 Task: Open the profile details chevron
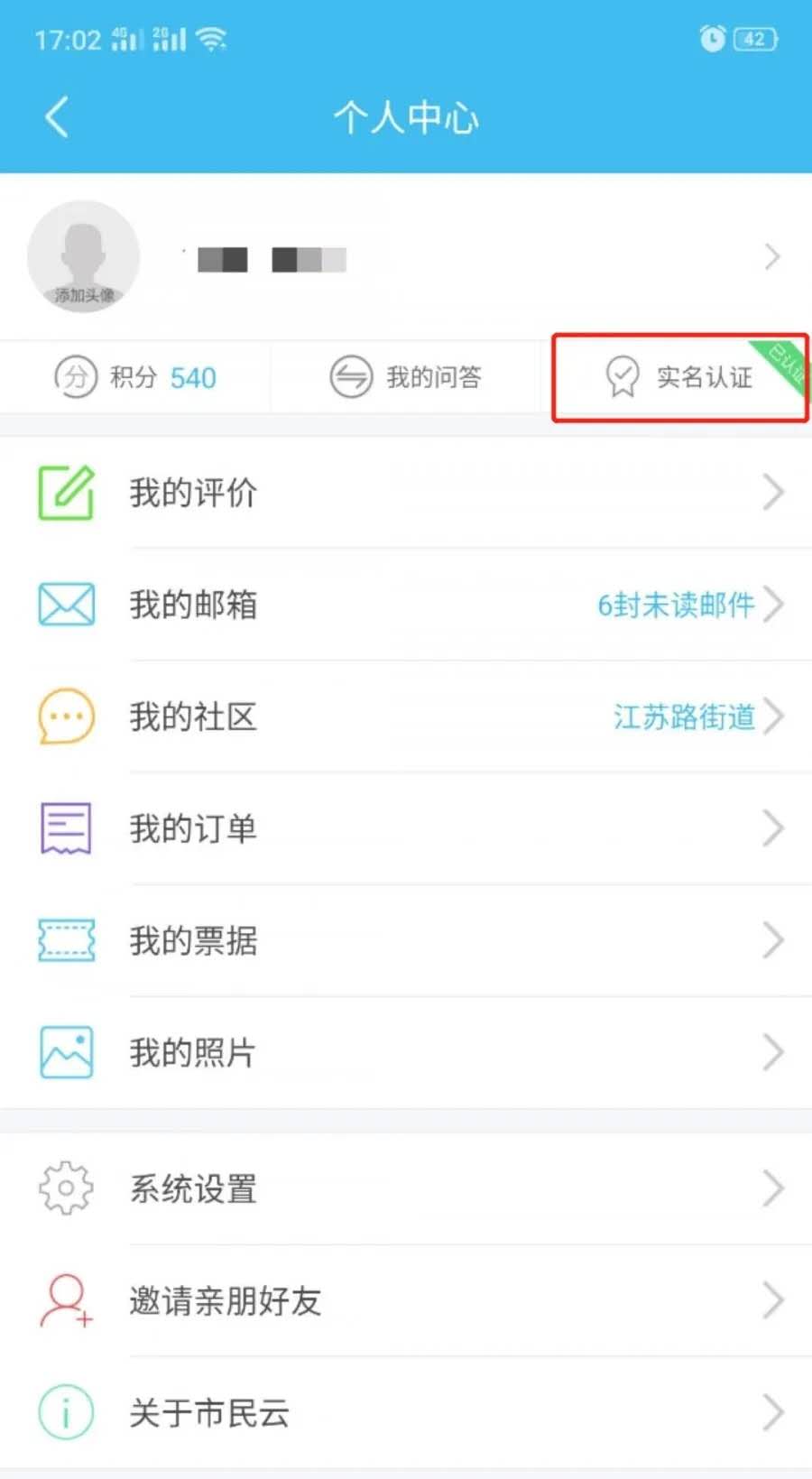pos(771,257)
